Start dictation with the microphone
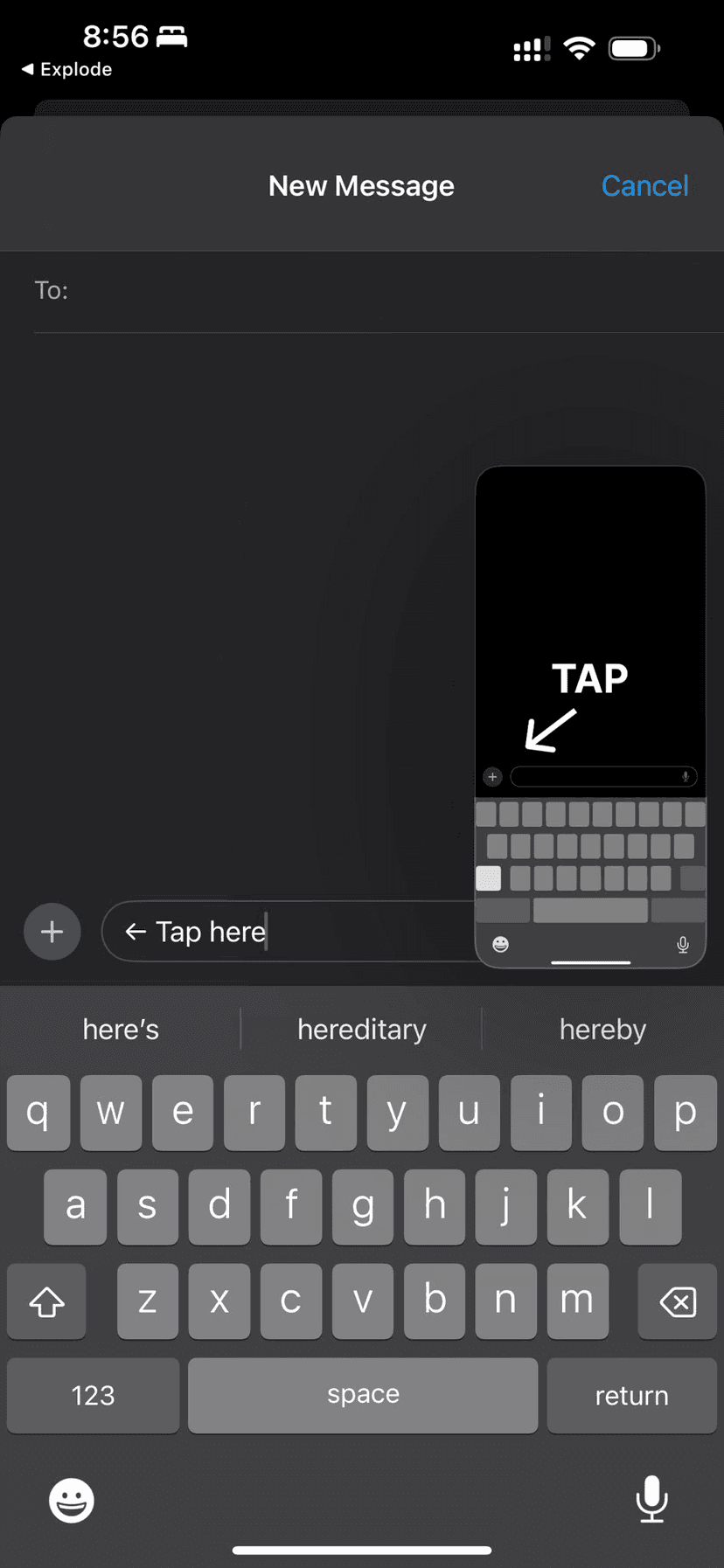724x1568 pixels. pos(651,1499)
